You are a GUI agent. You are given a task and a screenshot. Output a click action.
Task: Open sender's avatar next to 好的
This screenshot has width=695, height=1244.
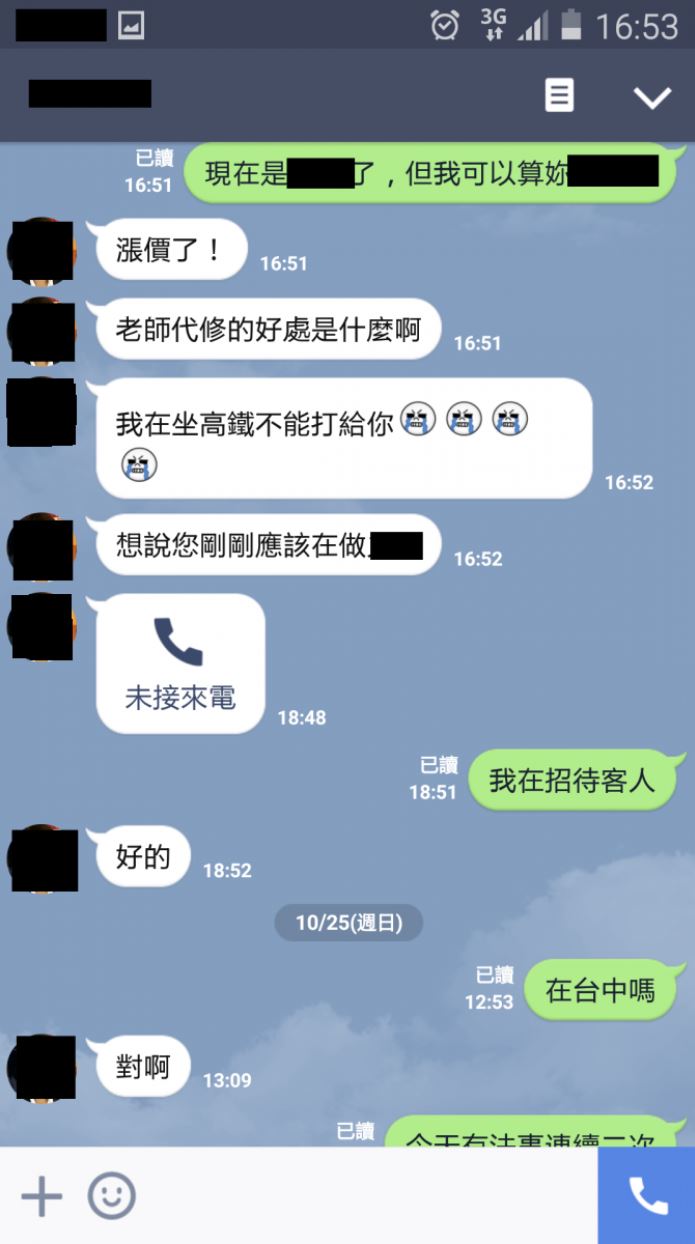click(x=42, y=859)
